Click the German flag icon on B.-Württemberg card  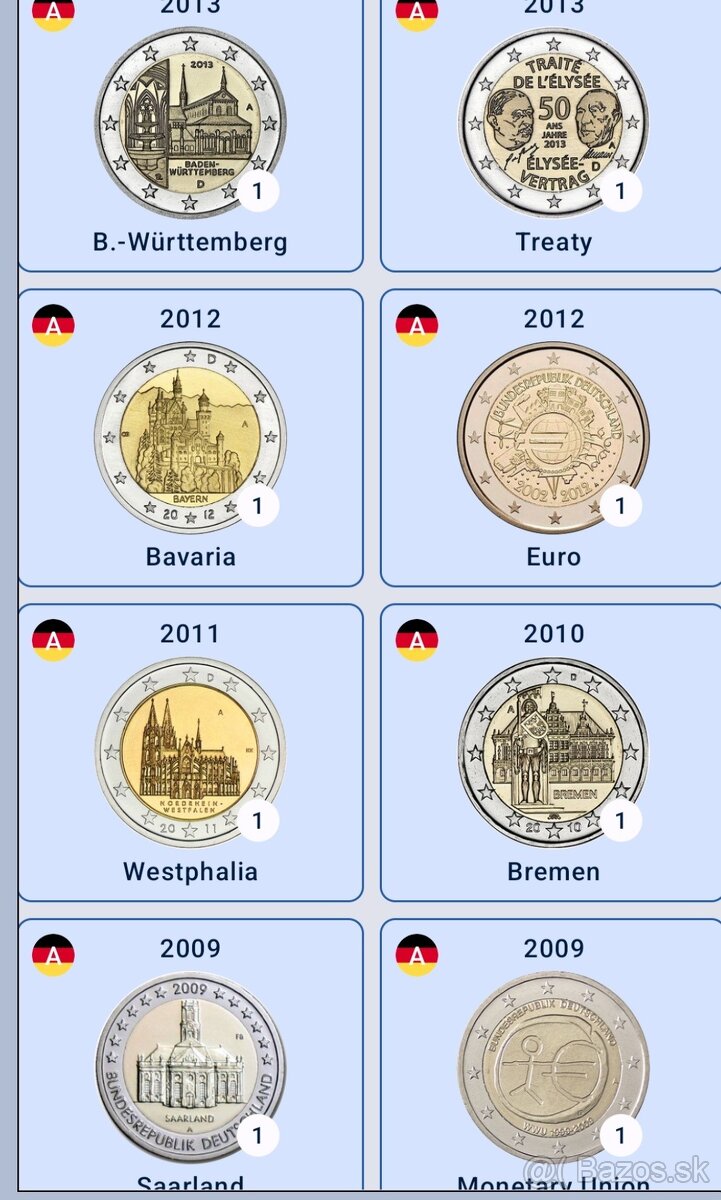52,13
